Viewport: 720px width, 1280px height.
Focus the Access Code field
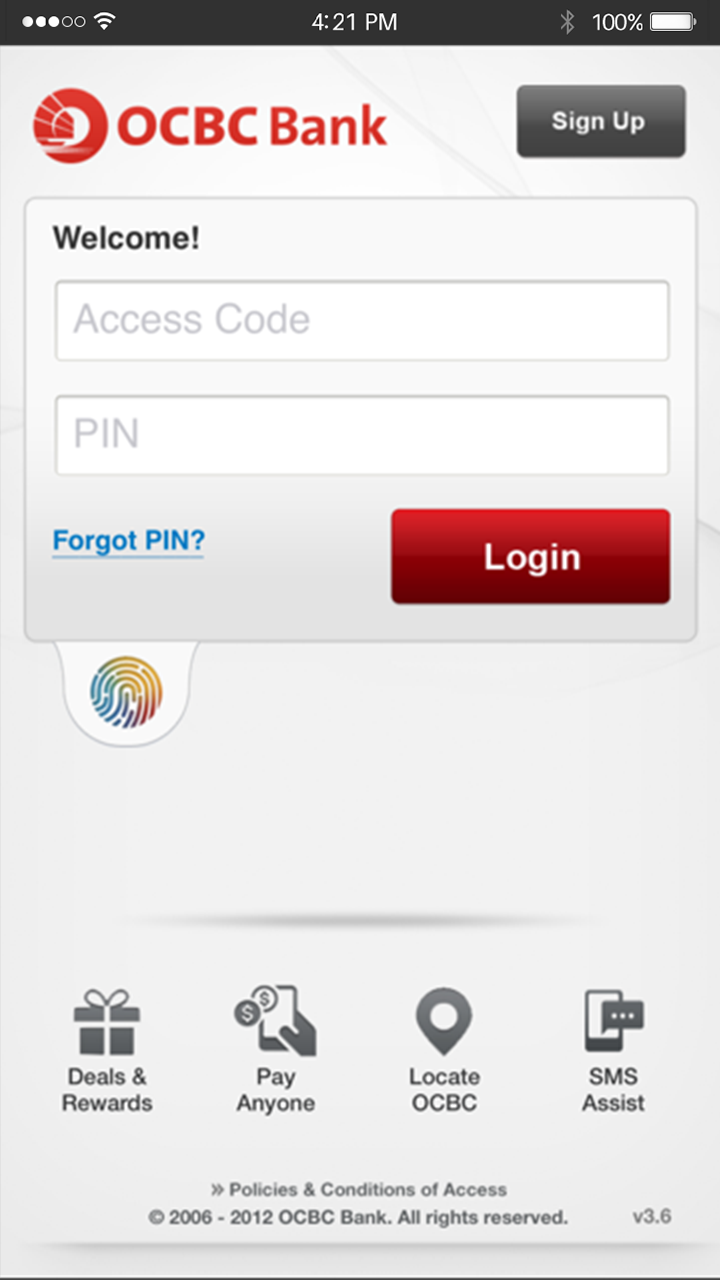tap(362, 320)
